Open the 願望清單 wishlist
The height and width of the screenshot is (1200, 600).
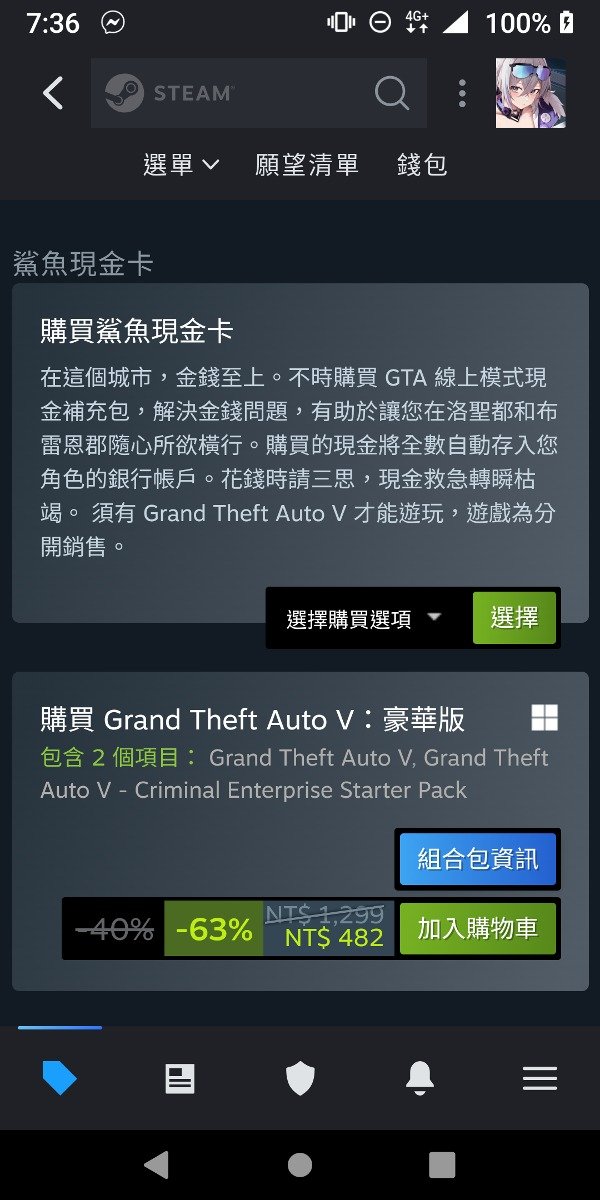pos(306,165)
